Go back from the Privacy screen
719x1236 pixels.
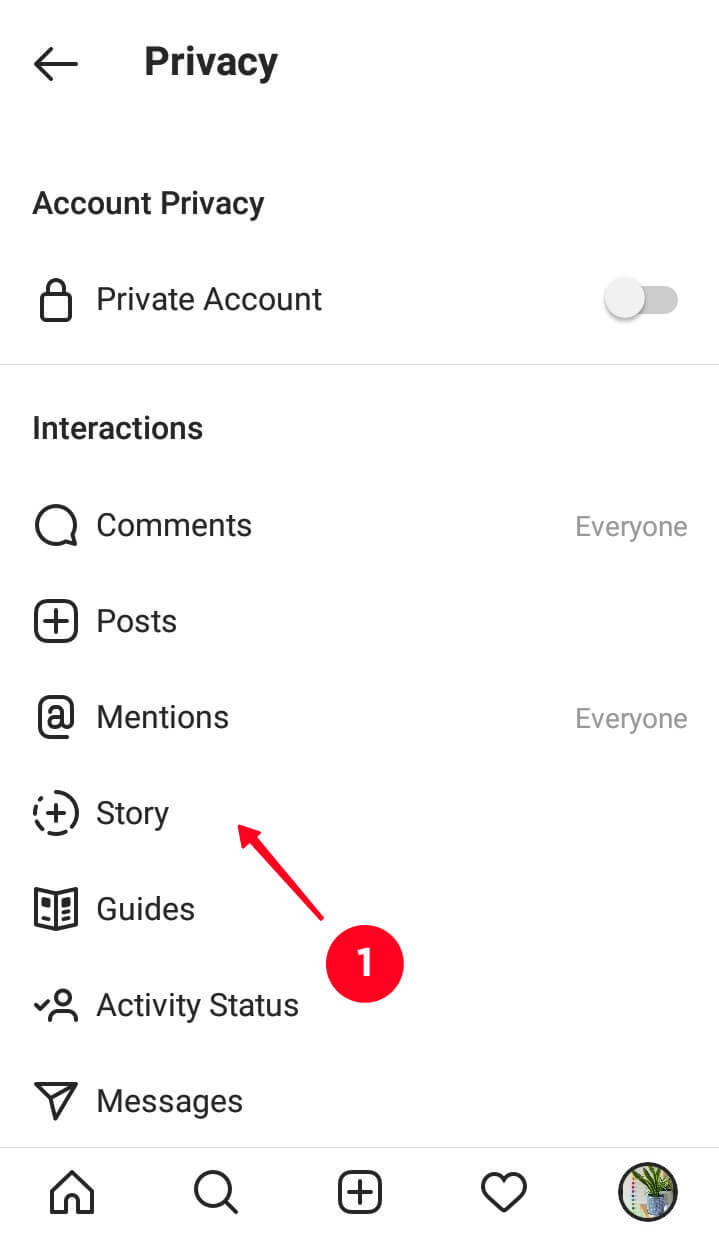click(55, 64)
